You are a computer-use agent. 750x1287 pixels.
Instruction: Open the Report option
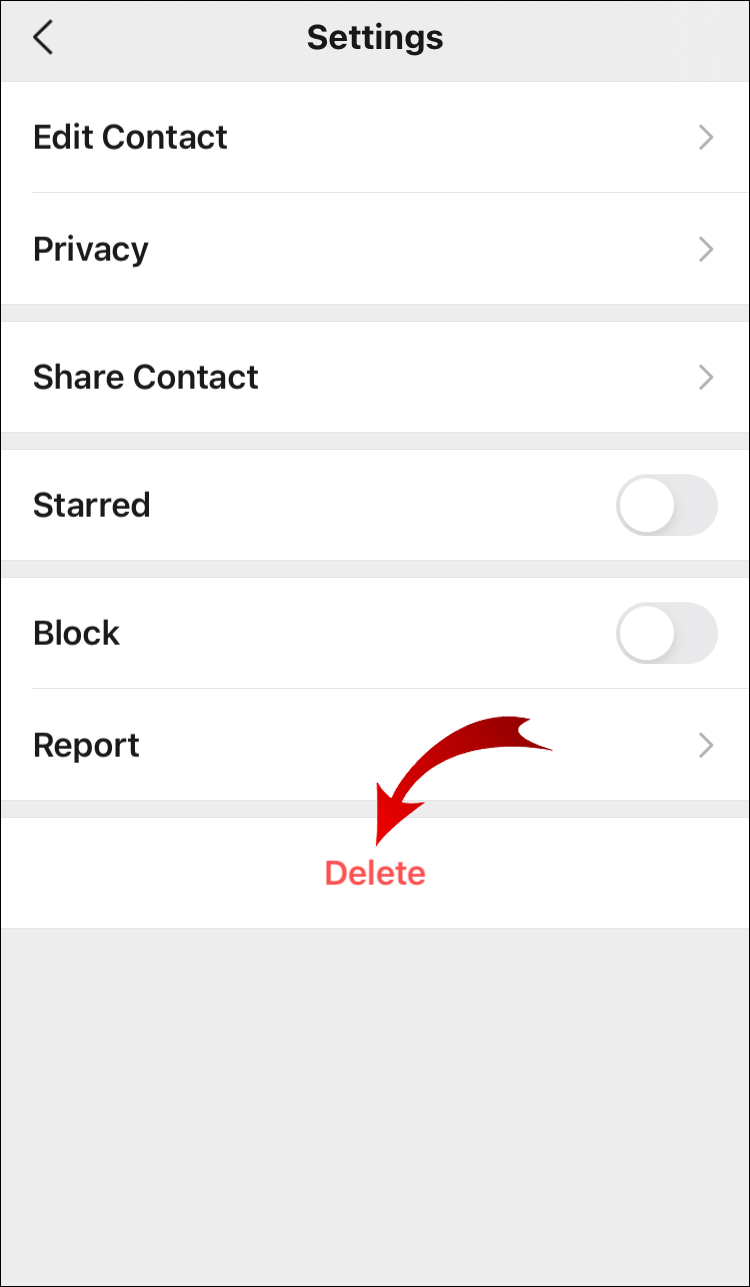374,745
